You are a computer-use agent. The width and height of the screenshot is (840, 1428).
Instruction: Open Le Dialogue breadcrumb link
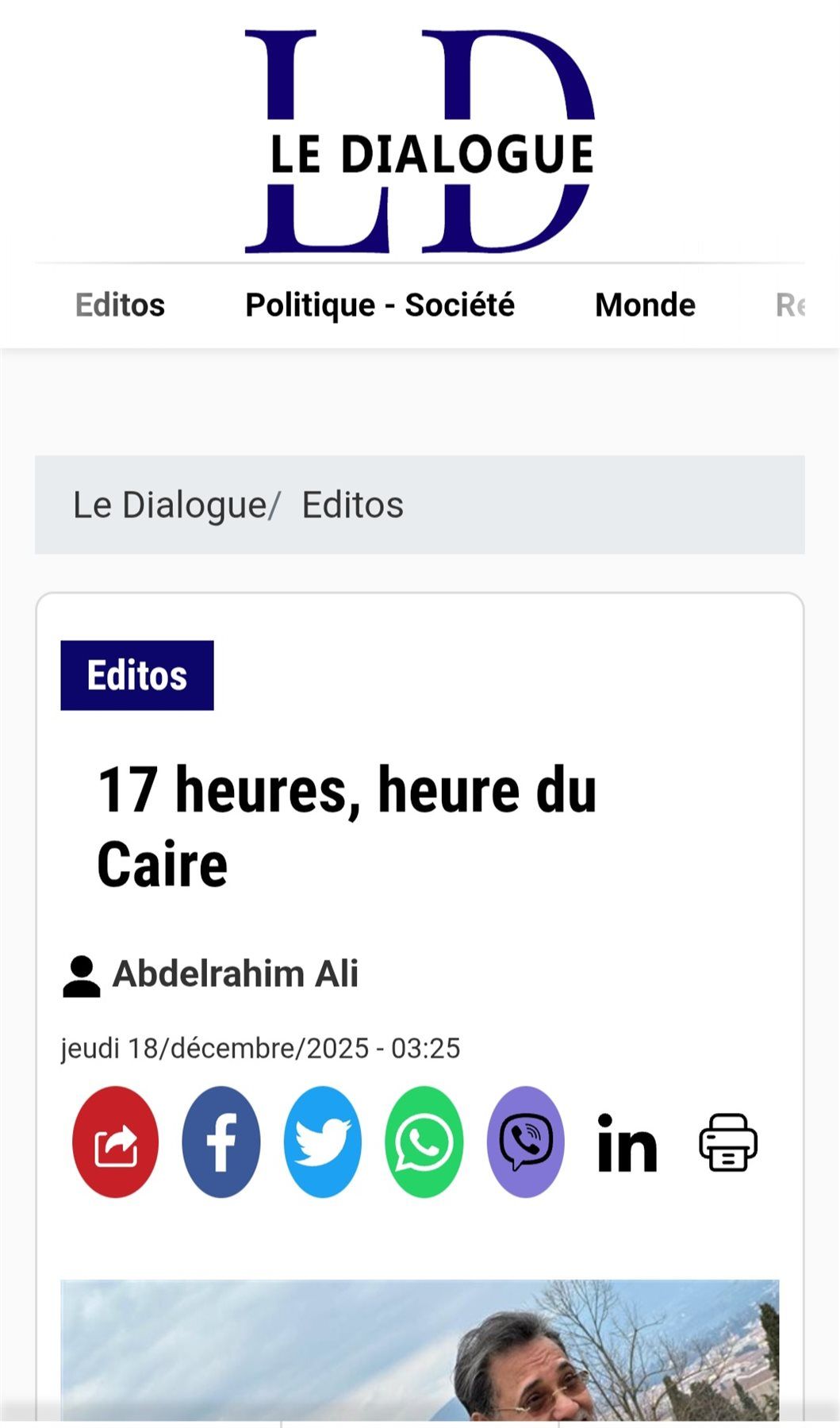(170, 505)
